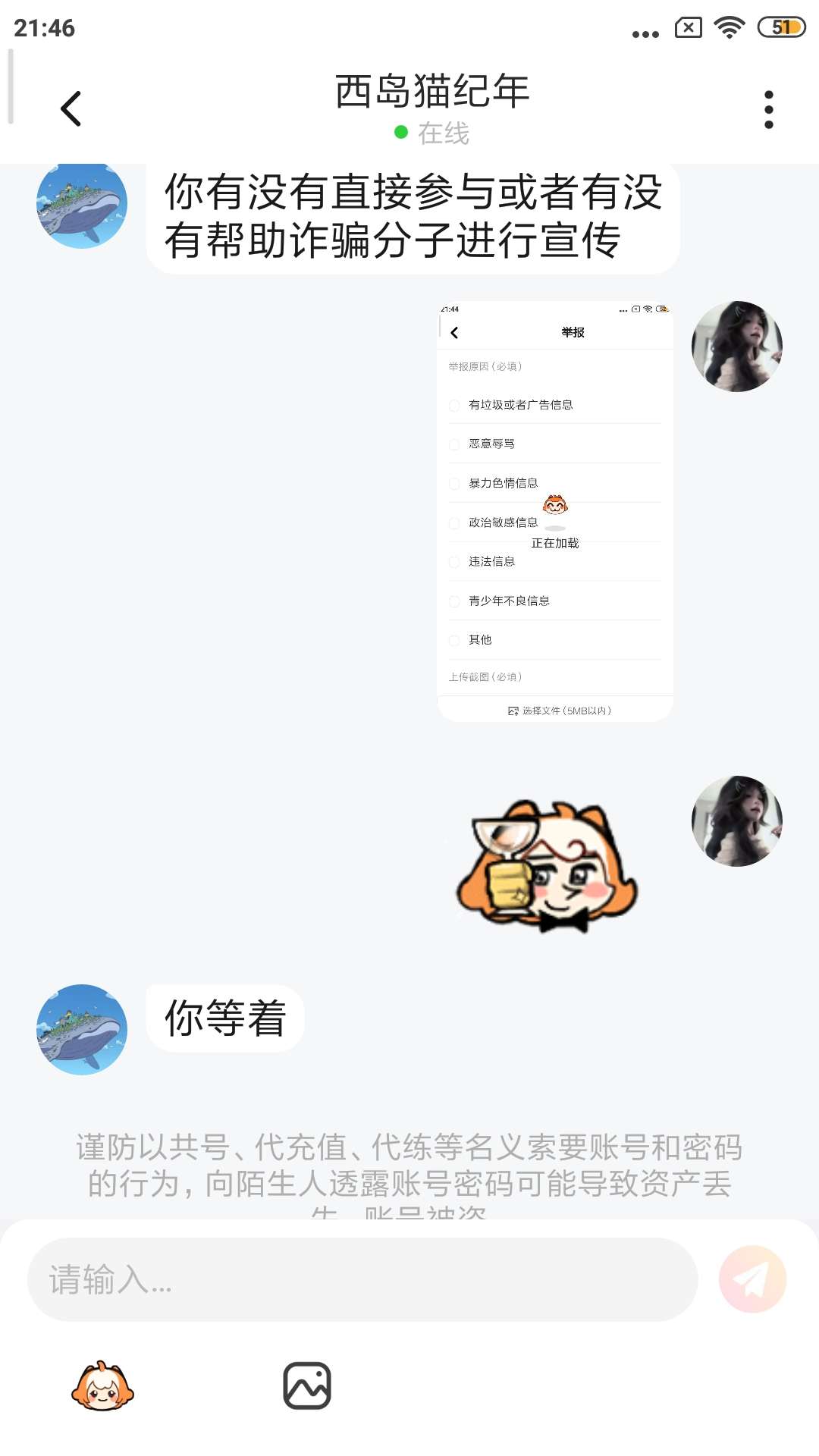Send the message with paper plane button
819x1456 pixels.
(752, 1279)
